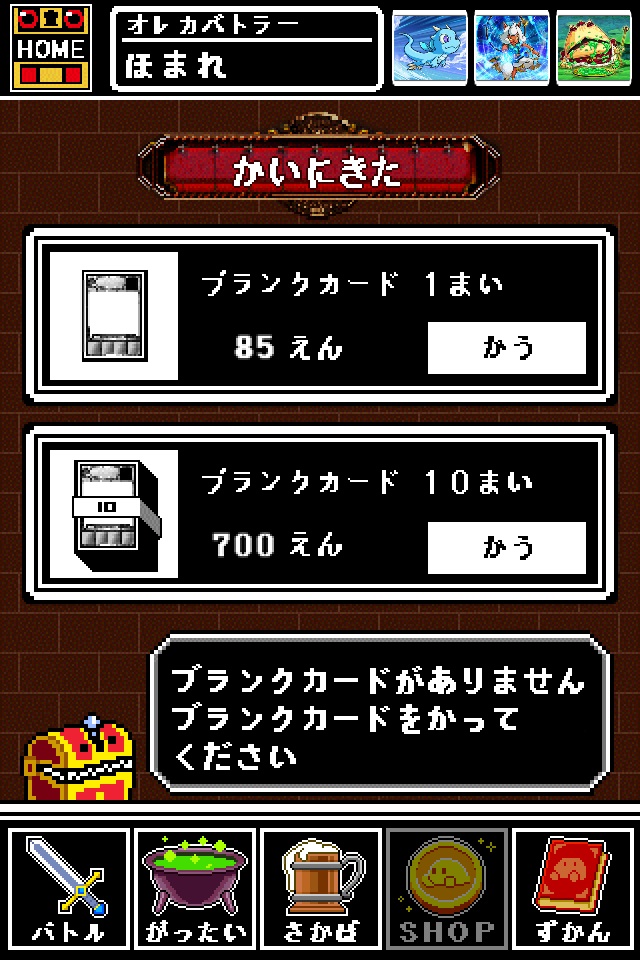Open the ずかん encyclopedia tab
The width and height of the screenshot is (640, 960).
click(x=572, y=889)
